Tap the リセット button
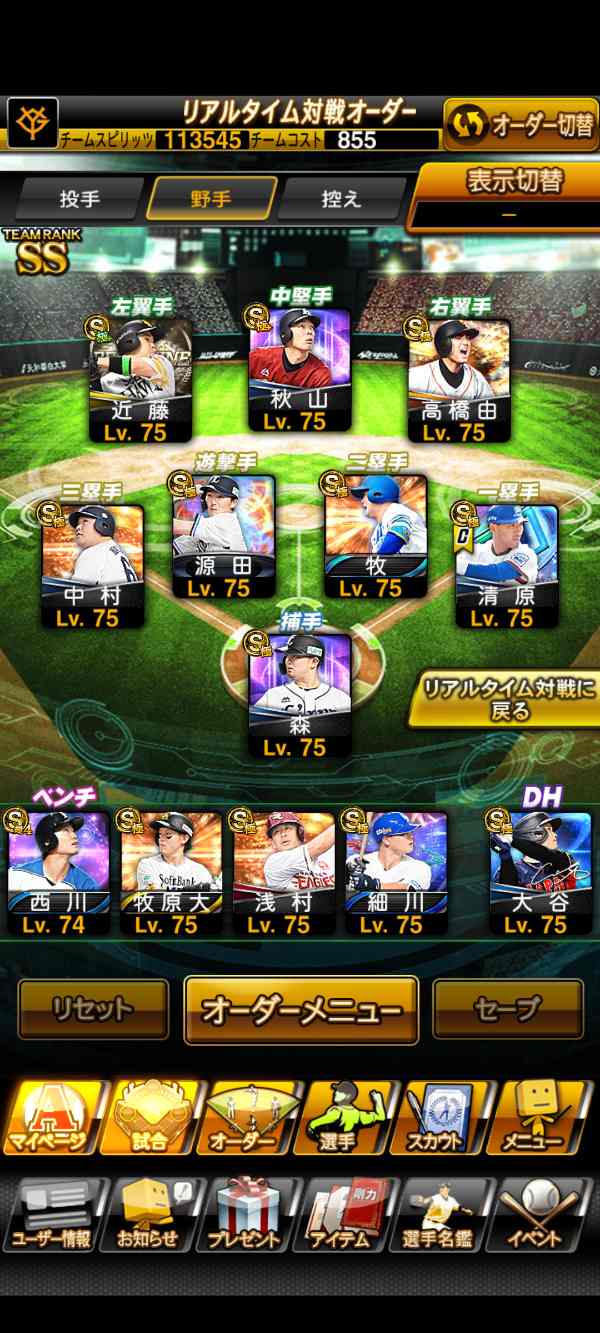 point(93,1011)
